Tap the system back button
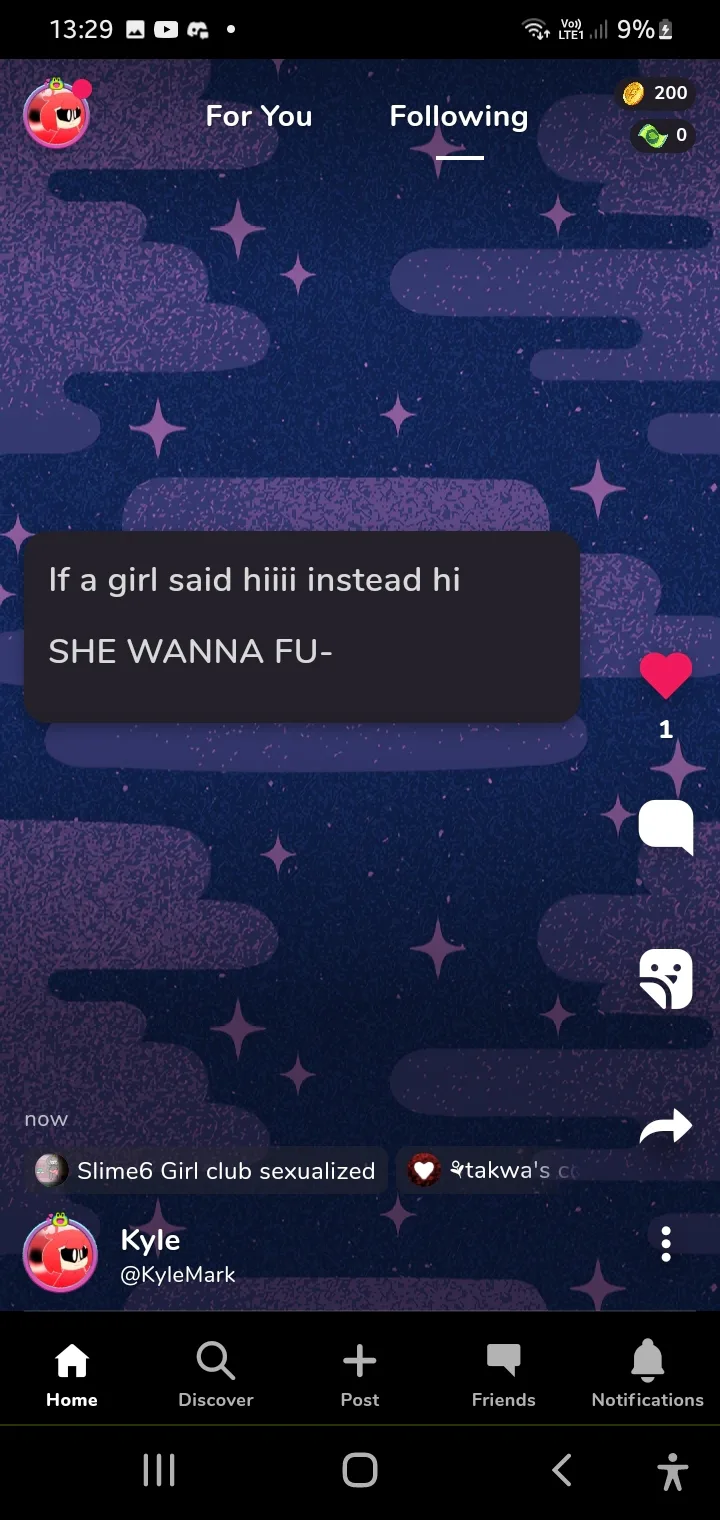The width and height of the screenshot is (720, 1520). tap(562, 1470)
